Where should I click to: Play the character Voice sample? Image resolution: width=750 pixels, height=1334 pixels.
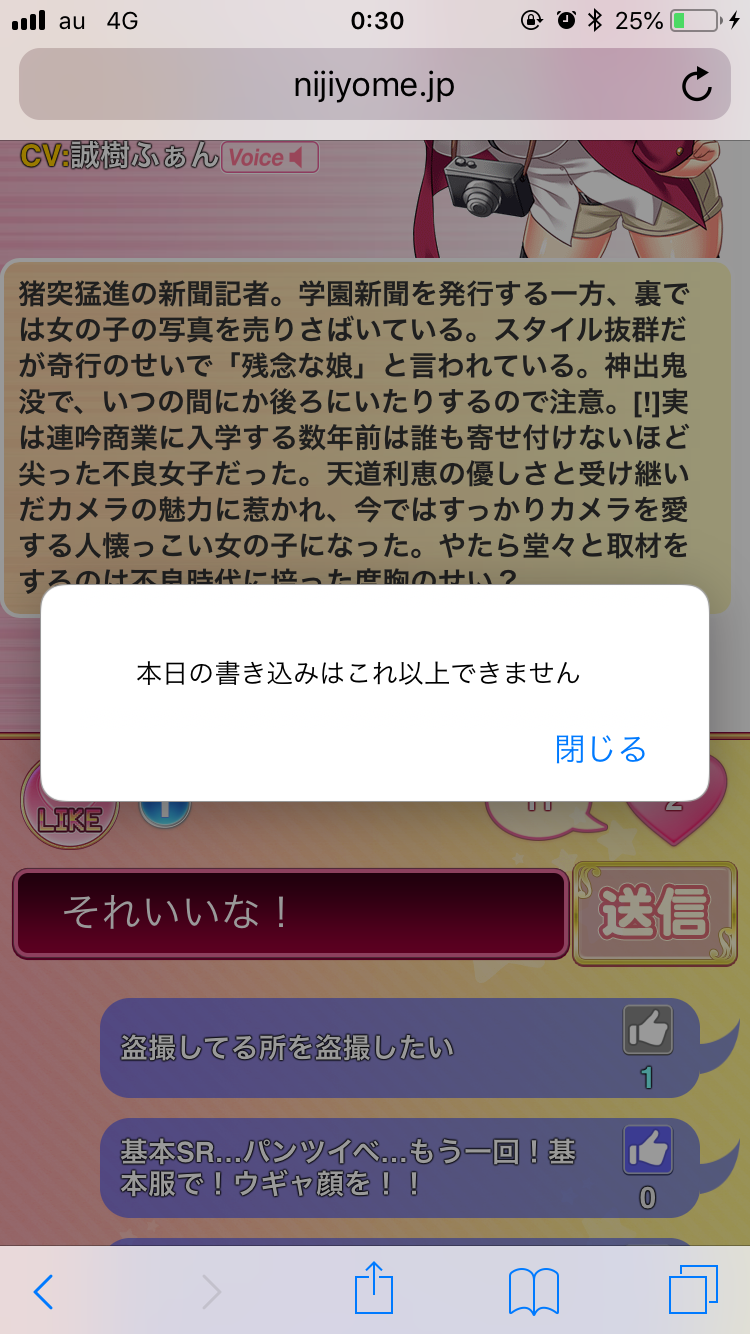(270, 157)
